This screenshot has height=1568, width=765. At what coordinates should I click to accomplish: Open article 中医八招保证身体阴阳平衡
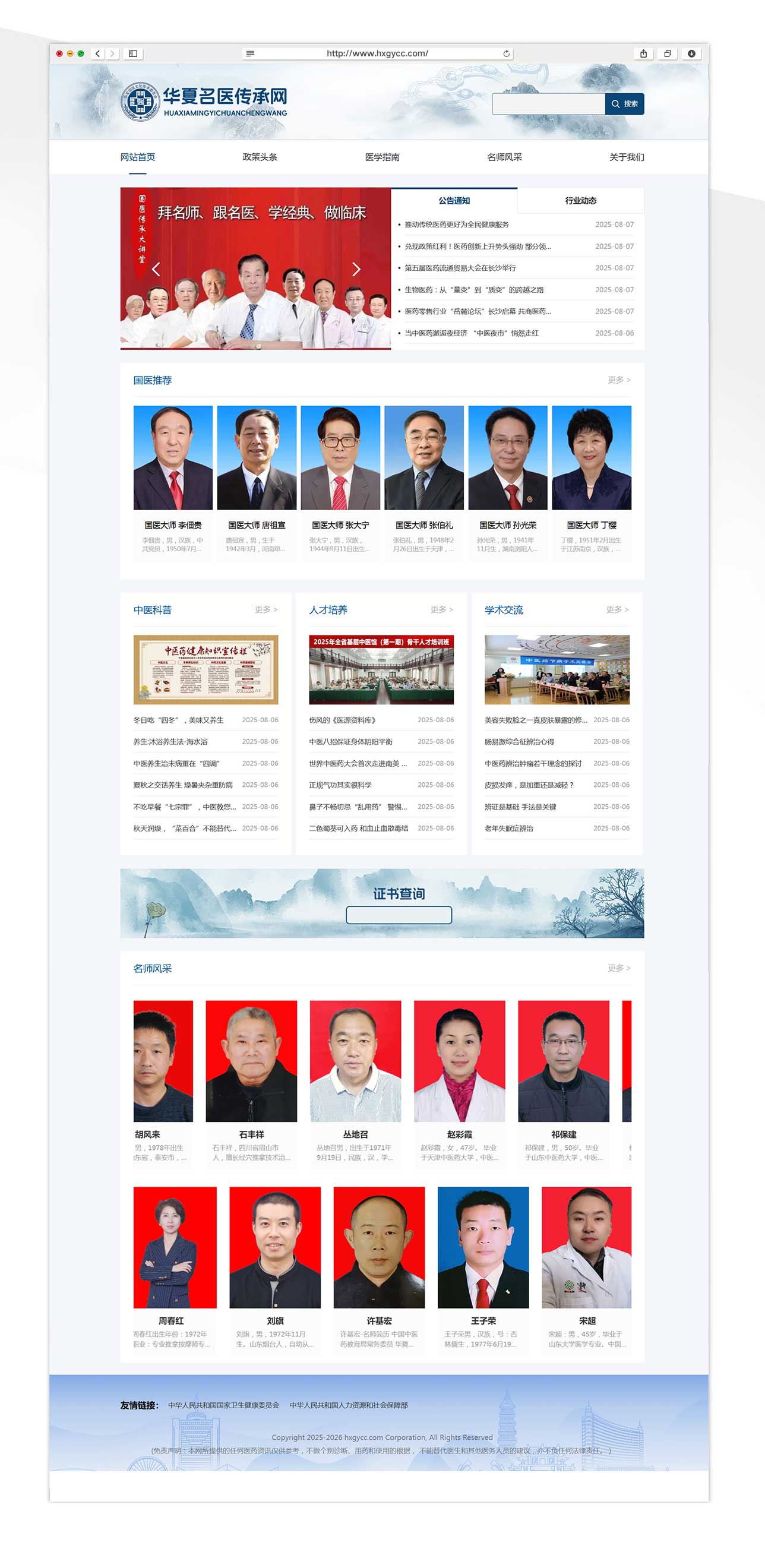[350, 741]
